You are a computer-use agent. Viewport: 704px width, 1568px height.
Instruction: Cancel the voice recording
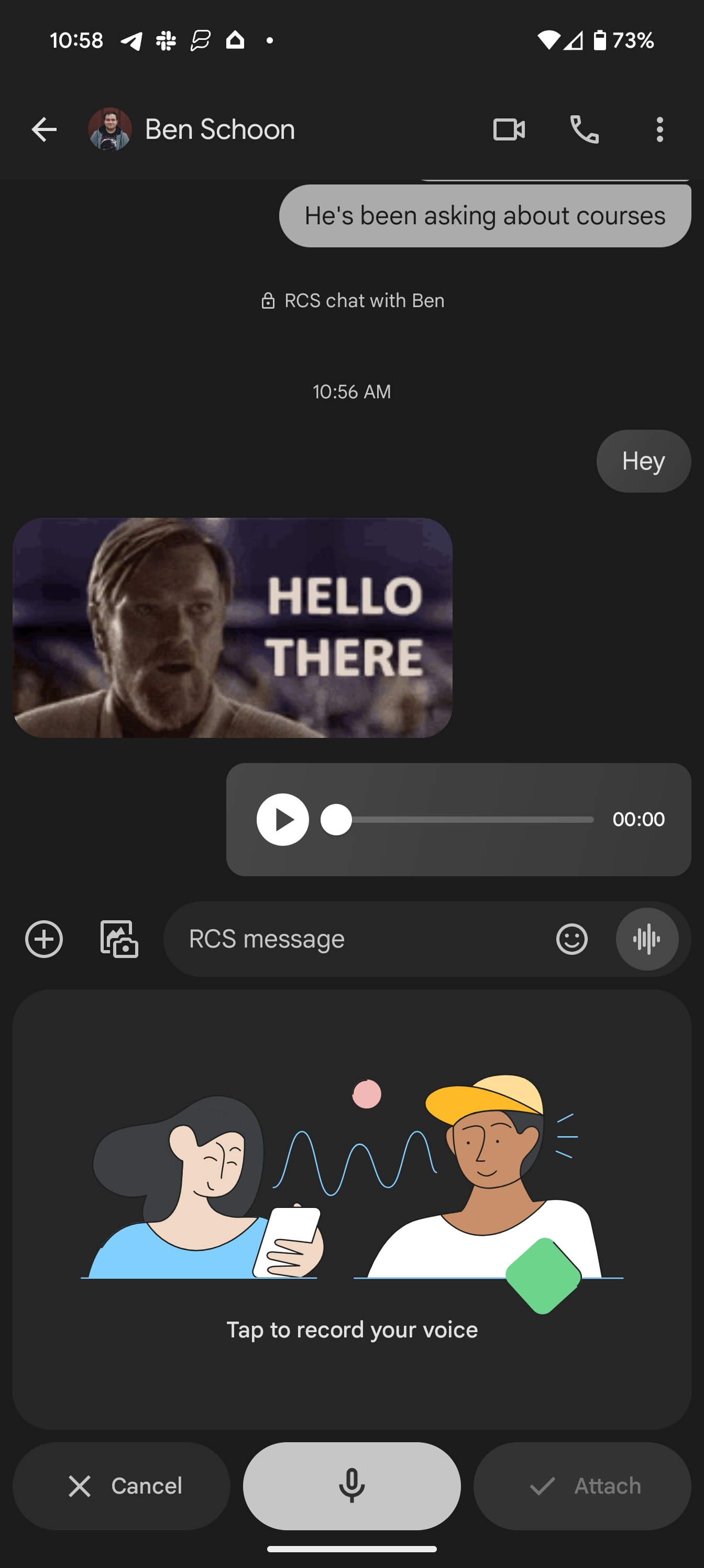(122, 1486)
